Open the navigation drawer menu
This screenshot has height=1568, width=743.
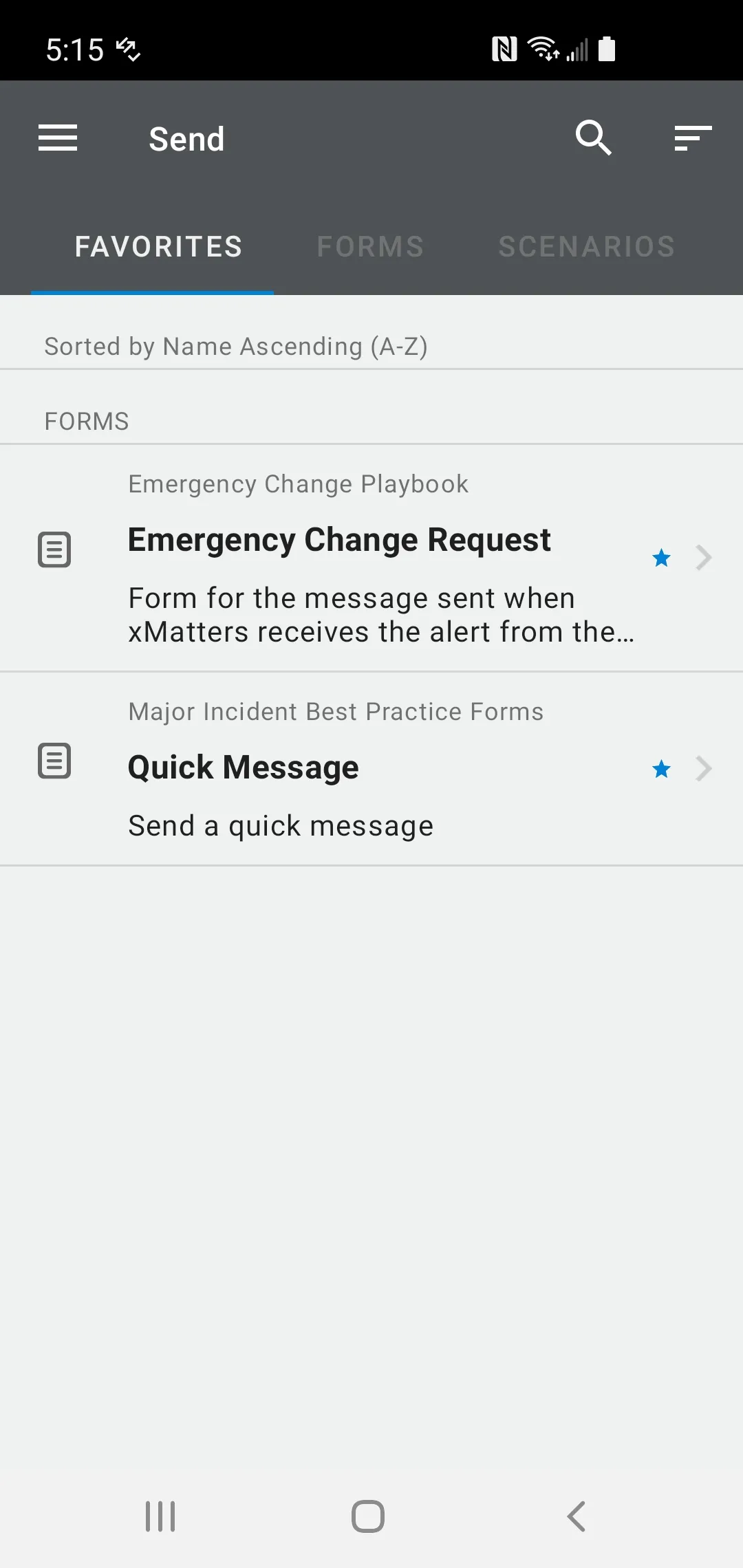[x=57, y=138]
